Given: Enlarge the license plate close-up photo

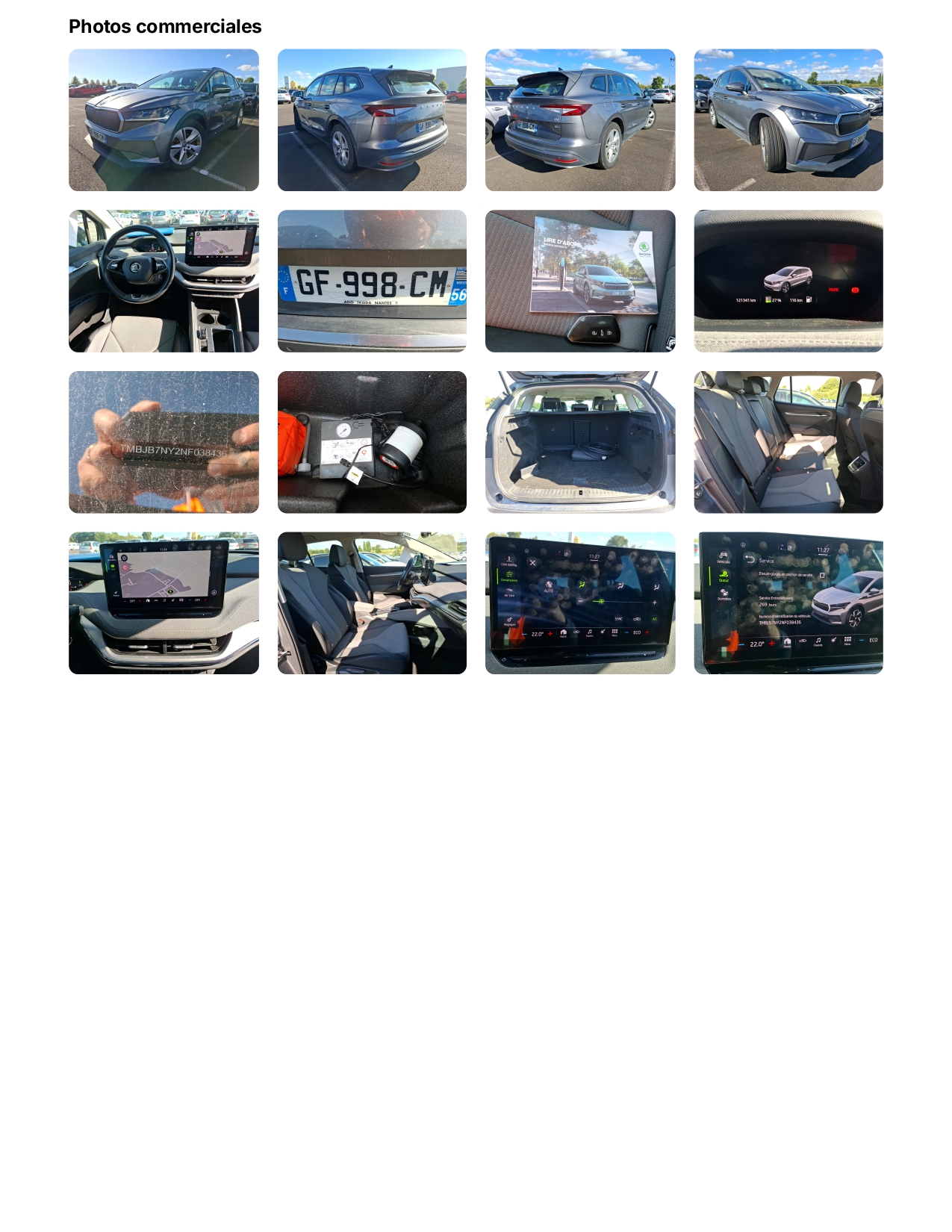Looking at the screenshot, I should click(372, 281).
